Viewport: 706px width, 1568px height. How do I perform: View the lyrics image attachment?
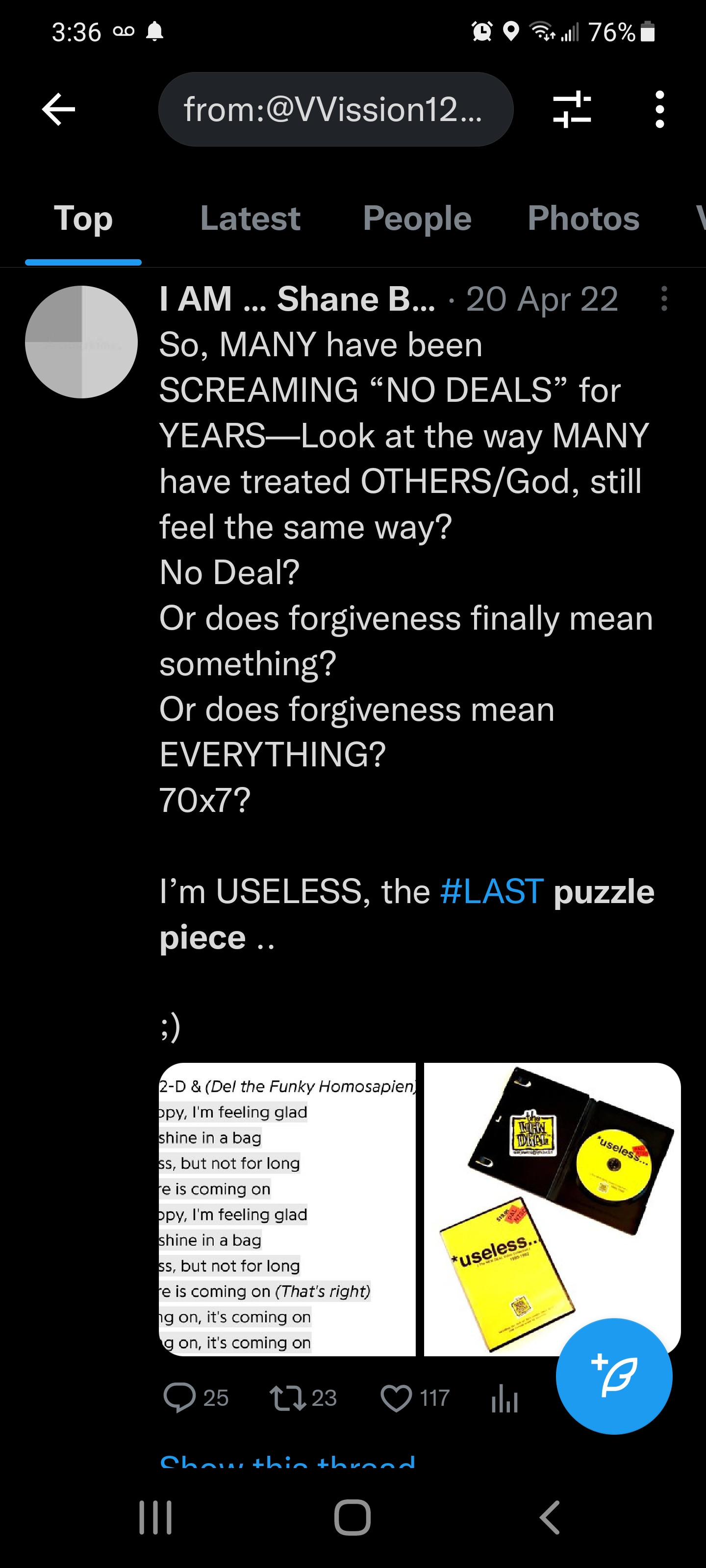287,1209
